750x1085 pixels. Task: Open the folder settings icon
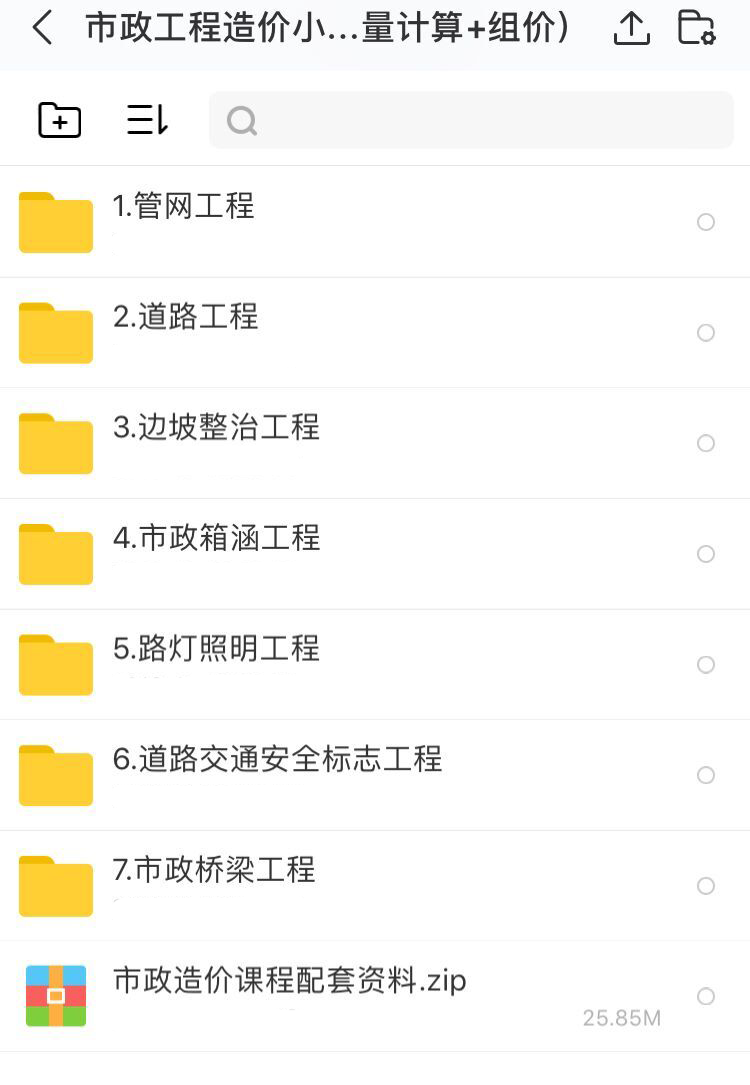click(696, 28)
